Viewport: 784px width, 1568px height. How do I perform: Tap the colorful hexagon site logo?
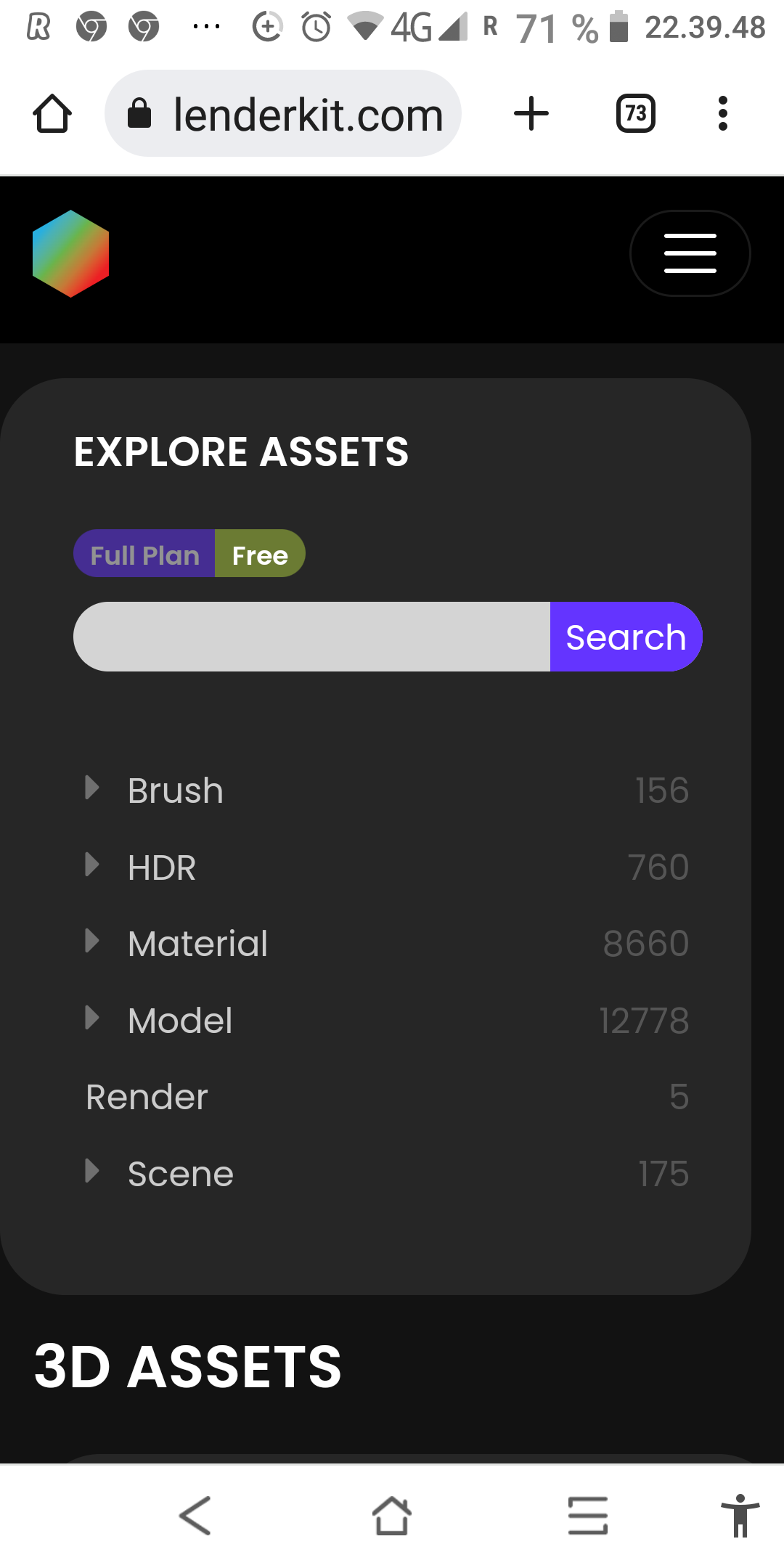[x=70, y=254]
